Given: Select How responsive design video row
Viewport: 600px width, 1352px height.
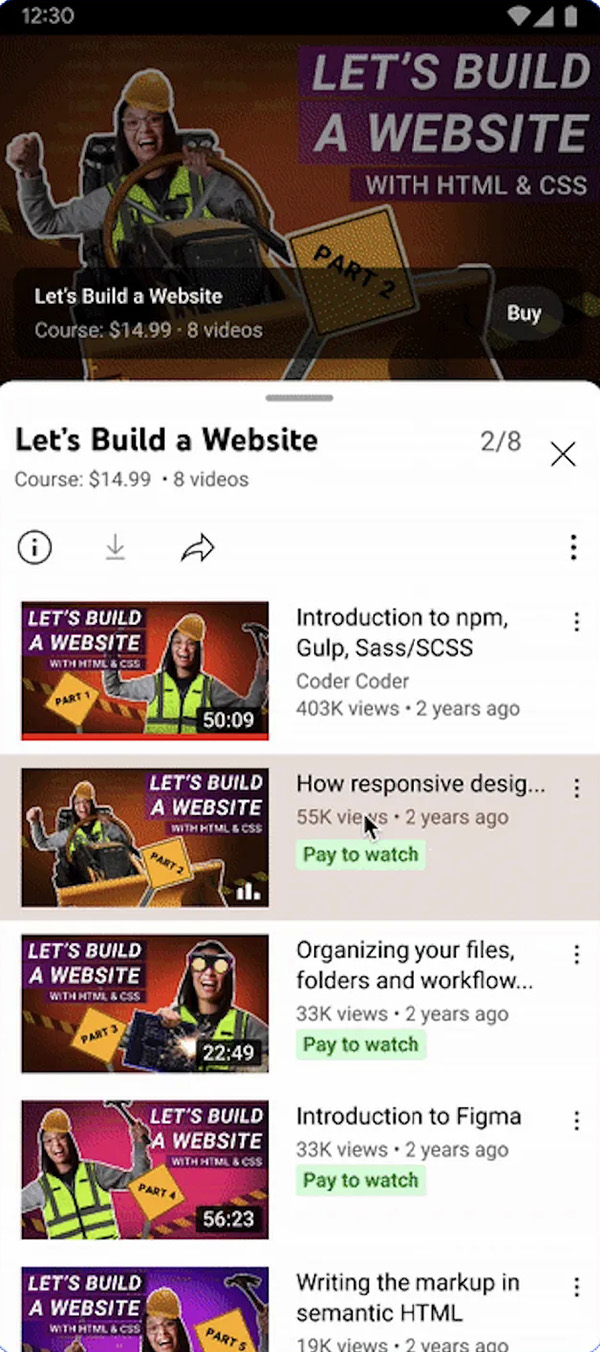Looking at the screenshot, I should point(300,837).
